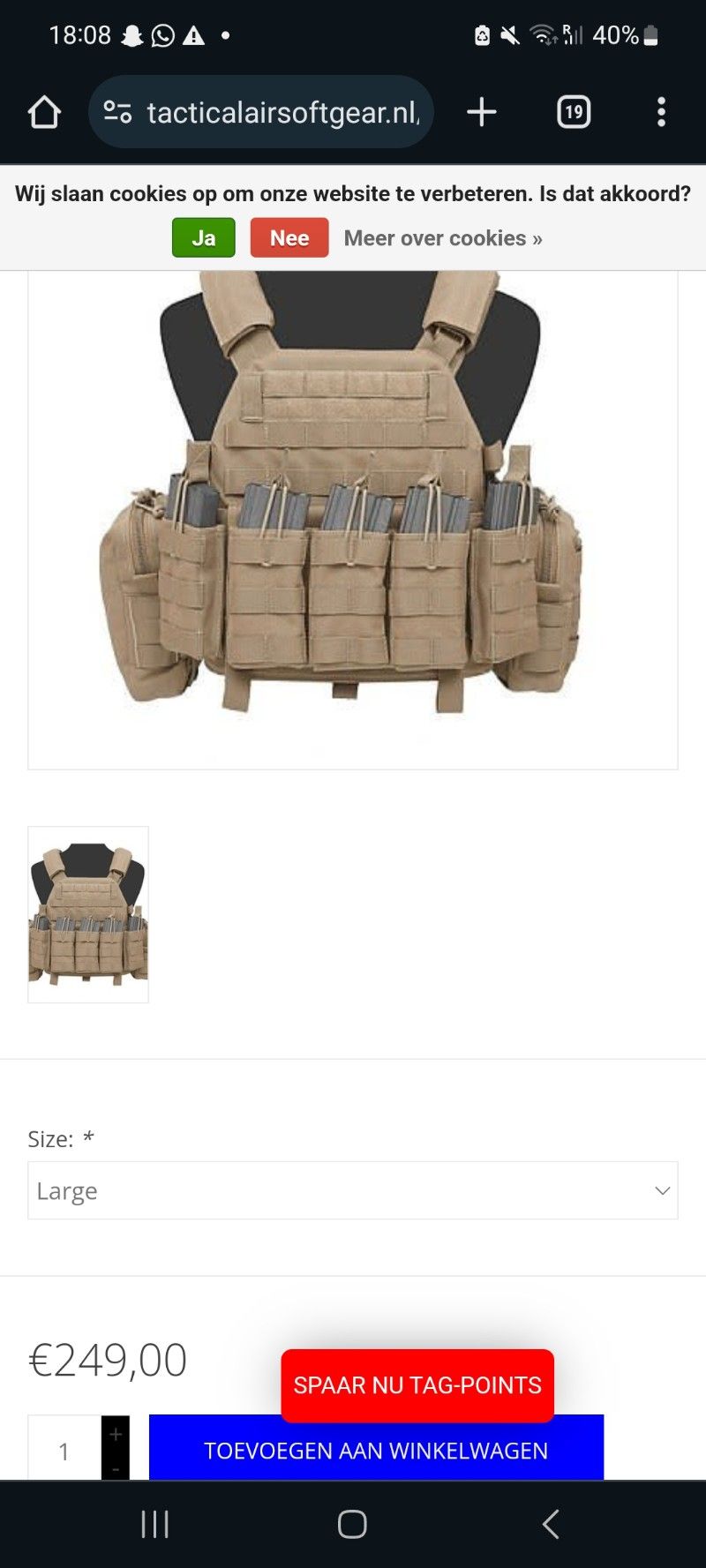Expand the Size dropdown showing Large

coord(353,1190)
